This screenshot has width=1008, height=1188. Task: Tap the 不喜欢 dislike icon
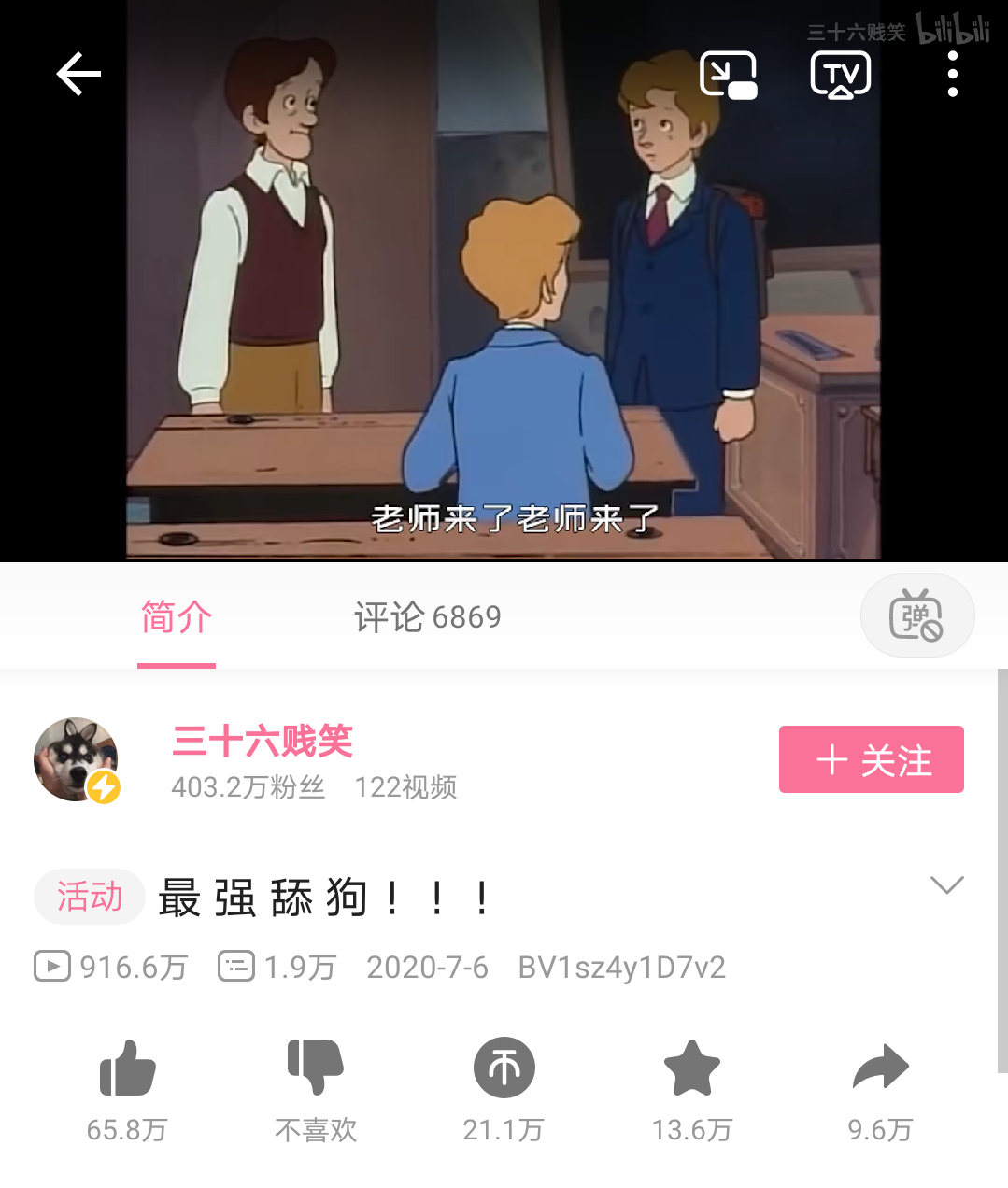point(315,1068)
